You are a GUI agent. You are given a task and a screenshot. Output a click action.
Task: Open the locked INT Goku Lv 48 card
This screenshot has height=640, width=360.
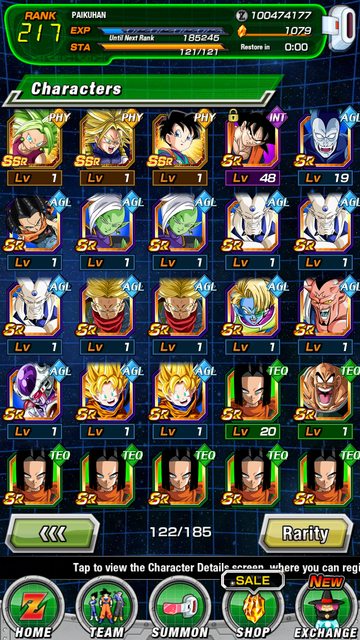pyautogui.click(x=252, y=148)
